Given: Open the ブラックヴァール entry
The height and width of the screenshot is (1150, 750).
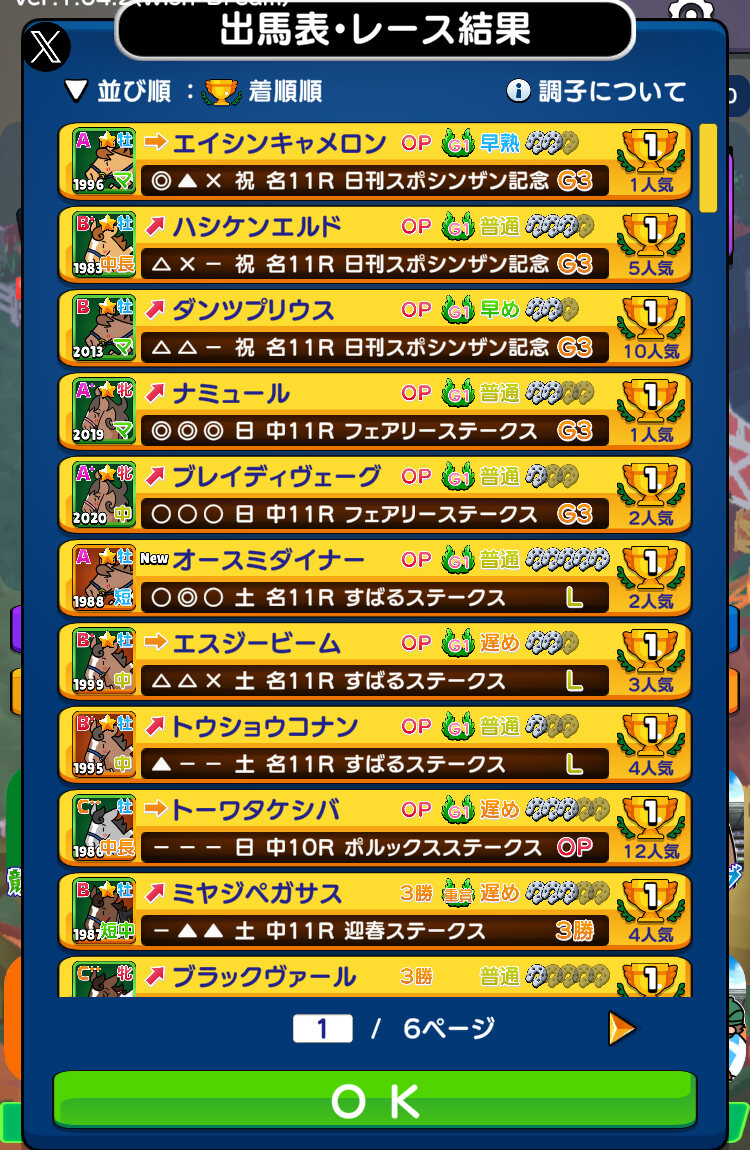Looking at the screenshot, I should click(x=375, y=978).
